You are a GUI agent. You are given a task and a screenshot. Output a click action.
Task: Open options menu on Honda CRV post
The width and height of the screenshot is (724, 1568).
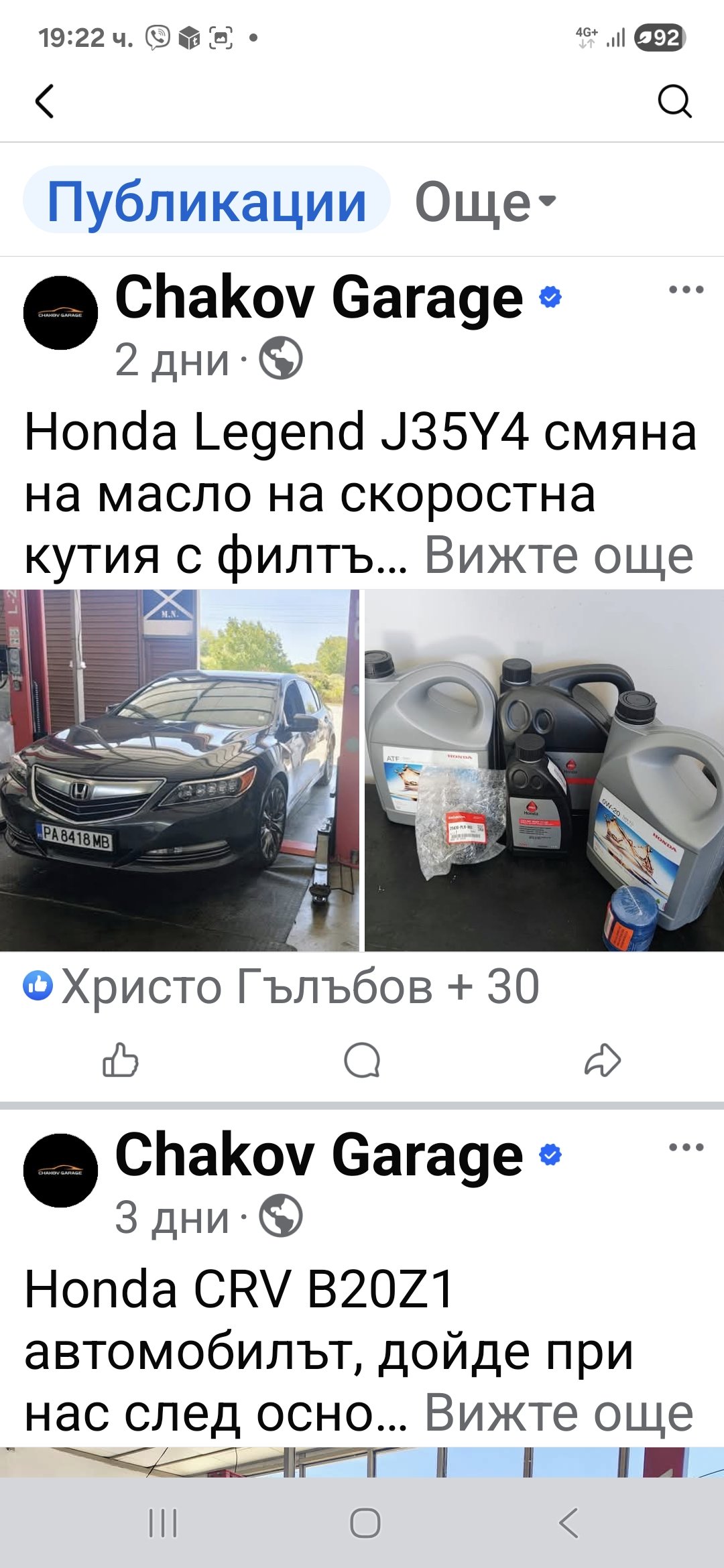click(686, 1147)
